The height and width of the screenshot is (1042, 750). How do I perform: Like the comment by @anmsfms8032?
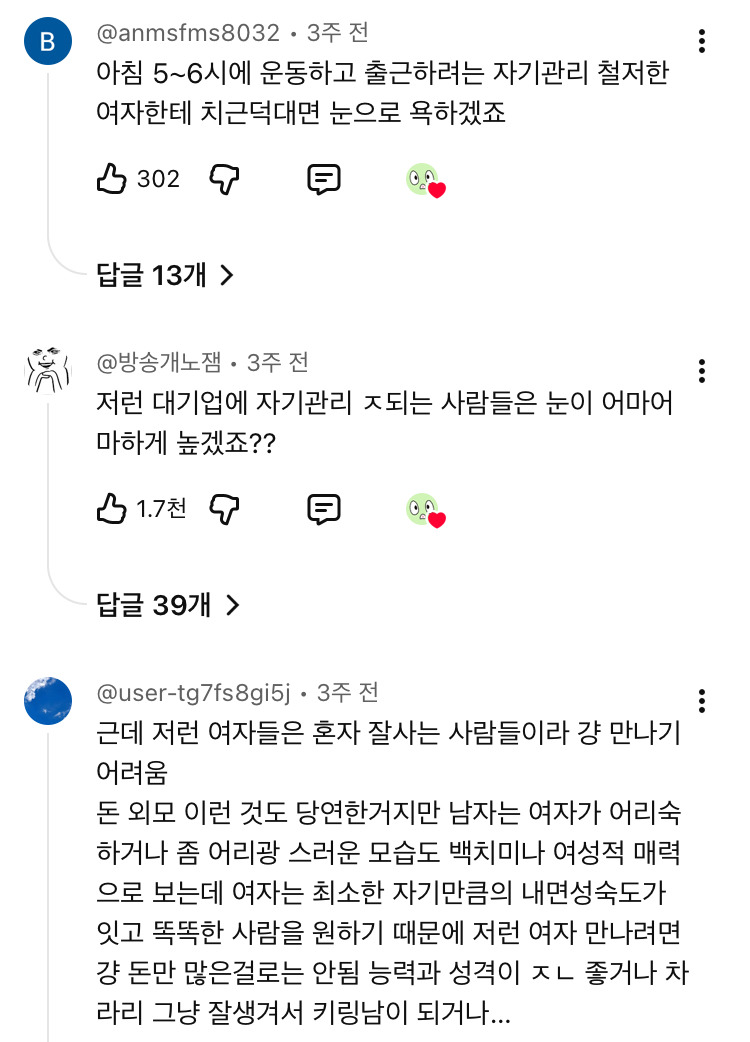[x=112, y=179]
